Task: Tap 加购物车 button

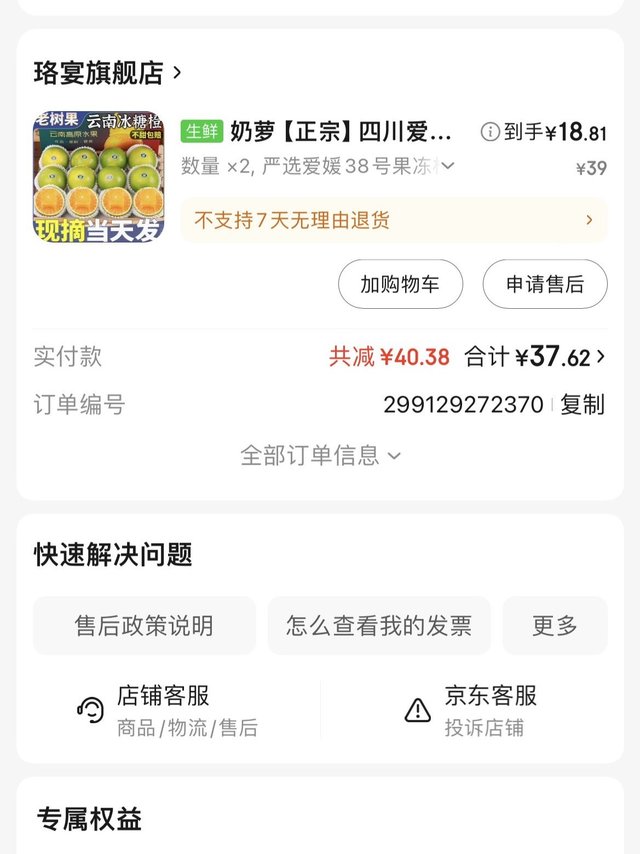Action: (400, 284)
